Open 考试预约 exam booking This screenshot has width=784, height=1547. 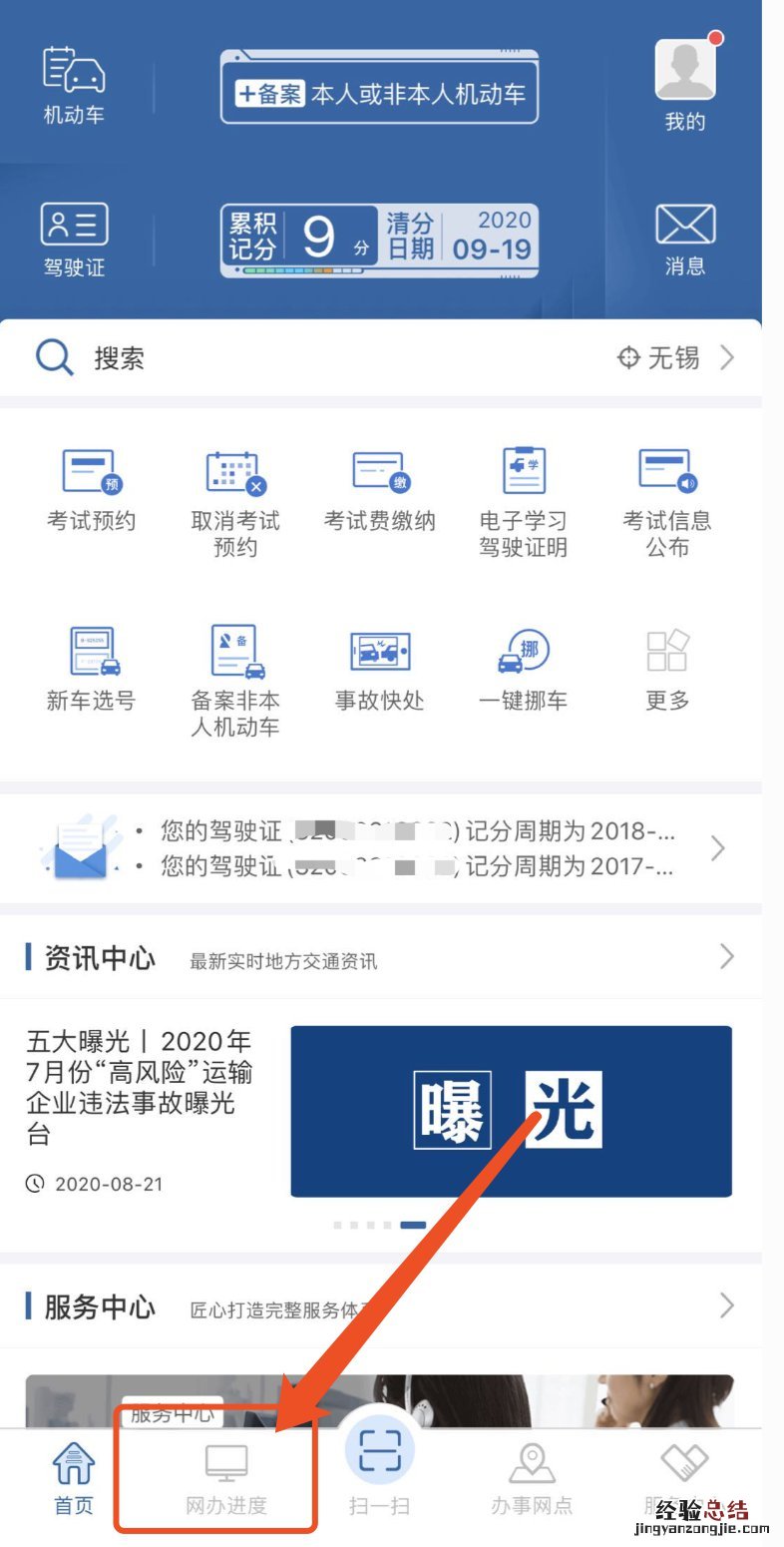(90, 489)
